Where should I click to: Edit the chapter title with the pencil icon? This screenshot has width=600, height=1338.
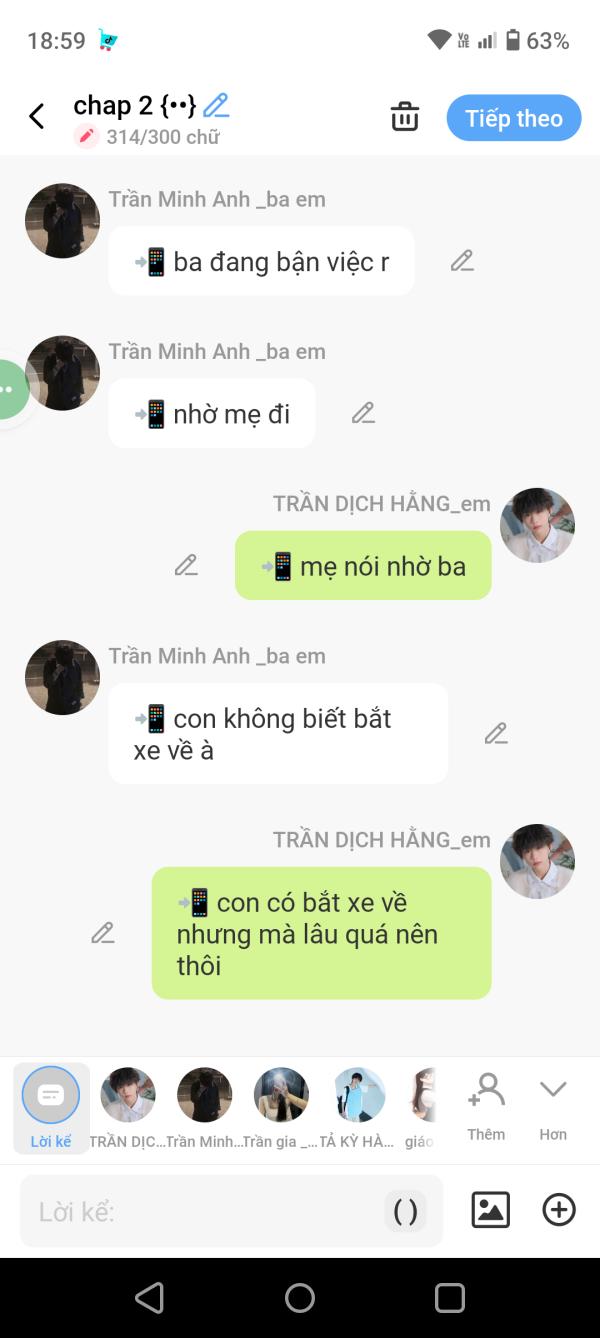(216, 105)
